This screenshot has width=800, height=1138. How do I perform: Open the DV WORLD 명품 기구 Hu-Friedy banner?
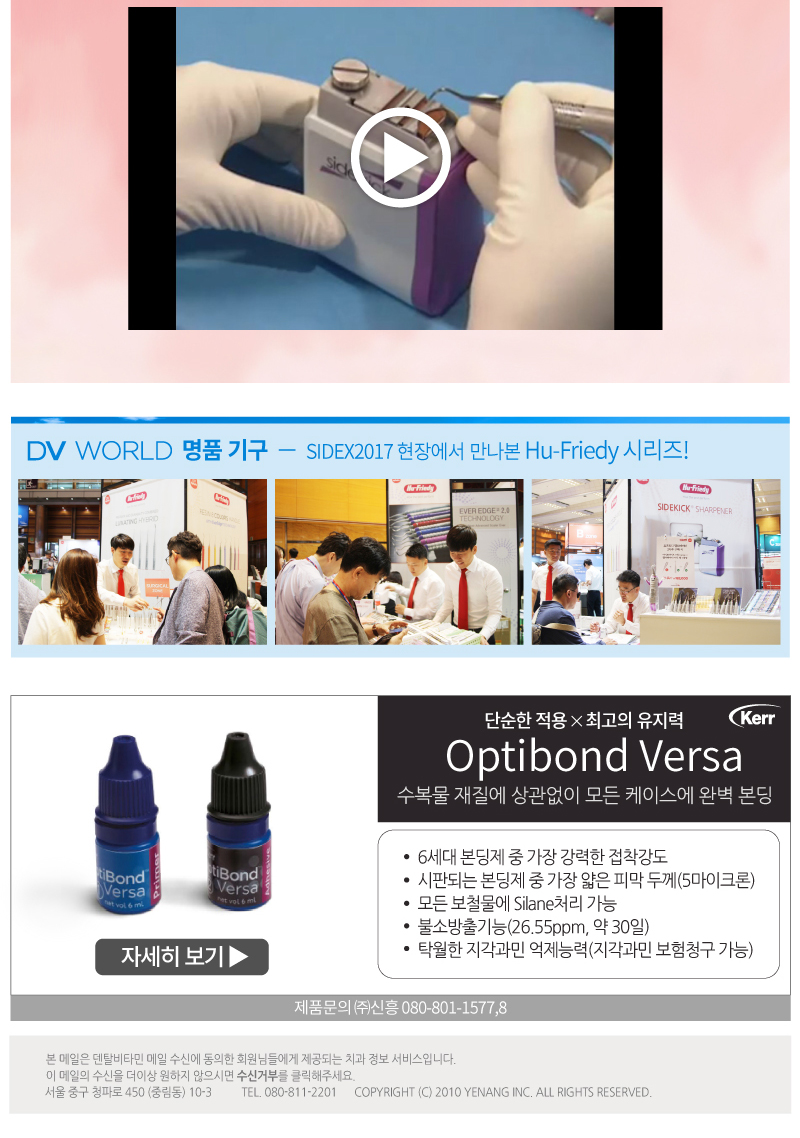pos(400,451)
